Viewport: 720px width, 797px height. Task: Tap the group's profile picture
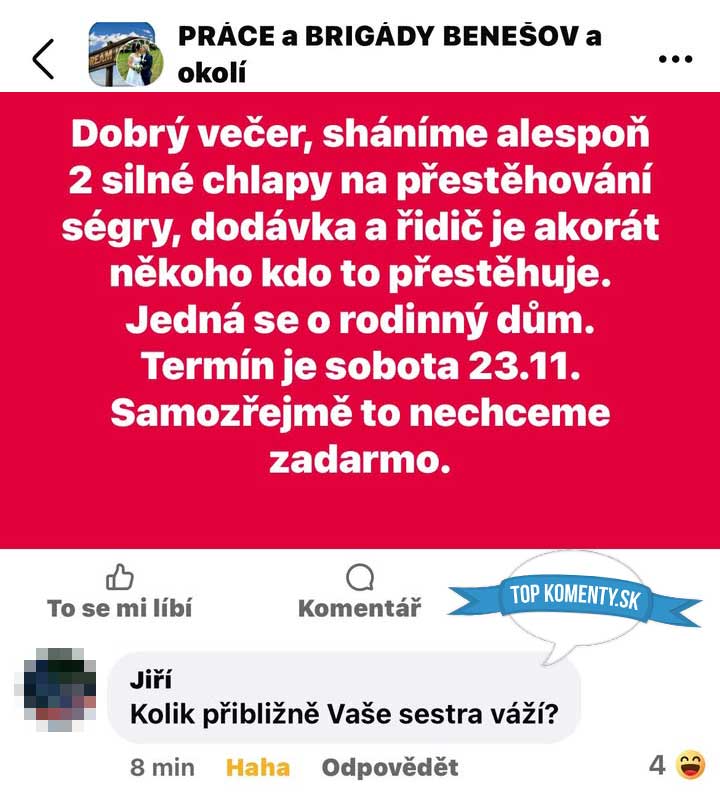(x=120, y=56)
